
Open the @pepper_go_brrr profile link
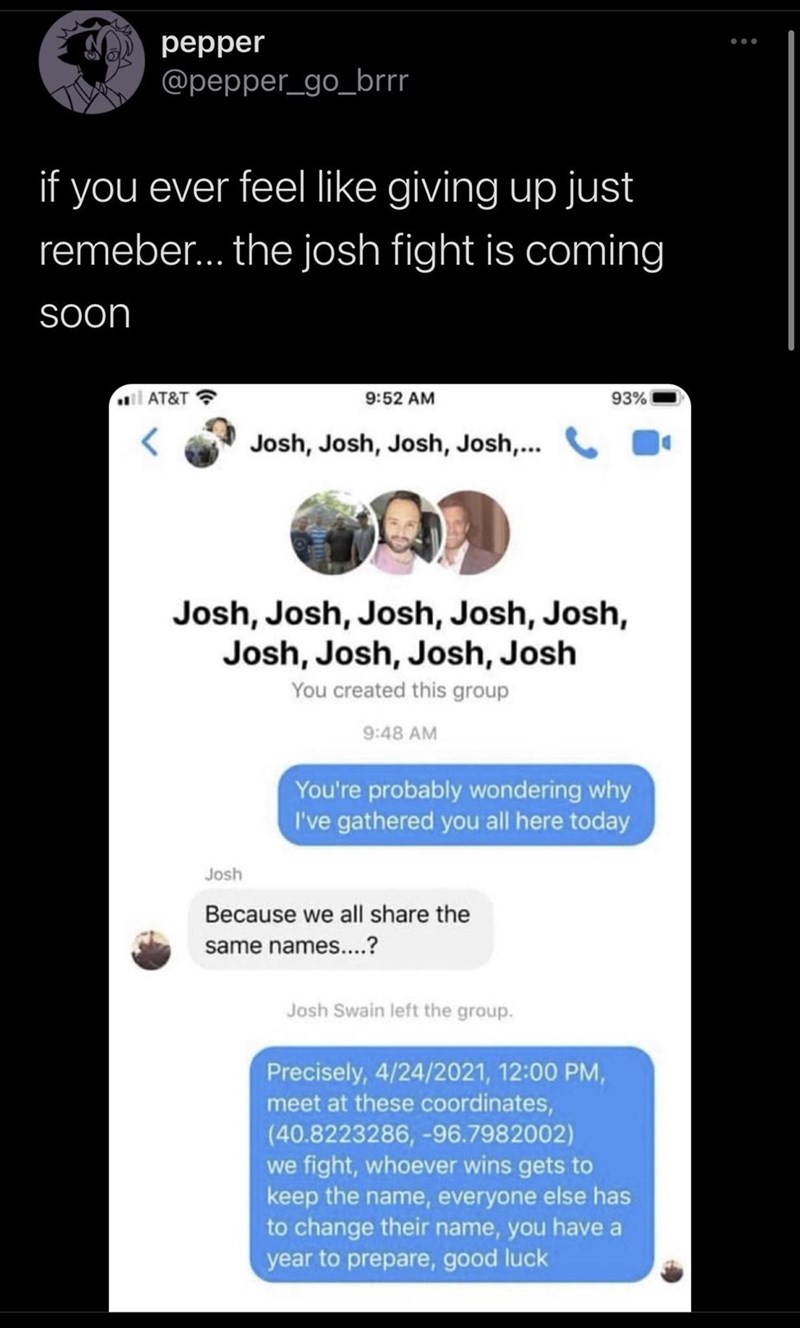283,81
